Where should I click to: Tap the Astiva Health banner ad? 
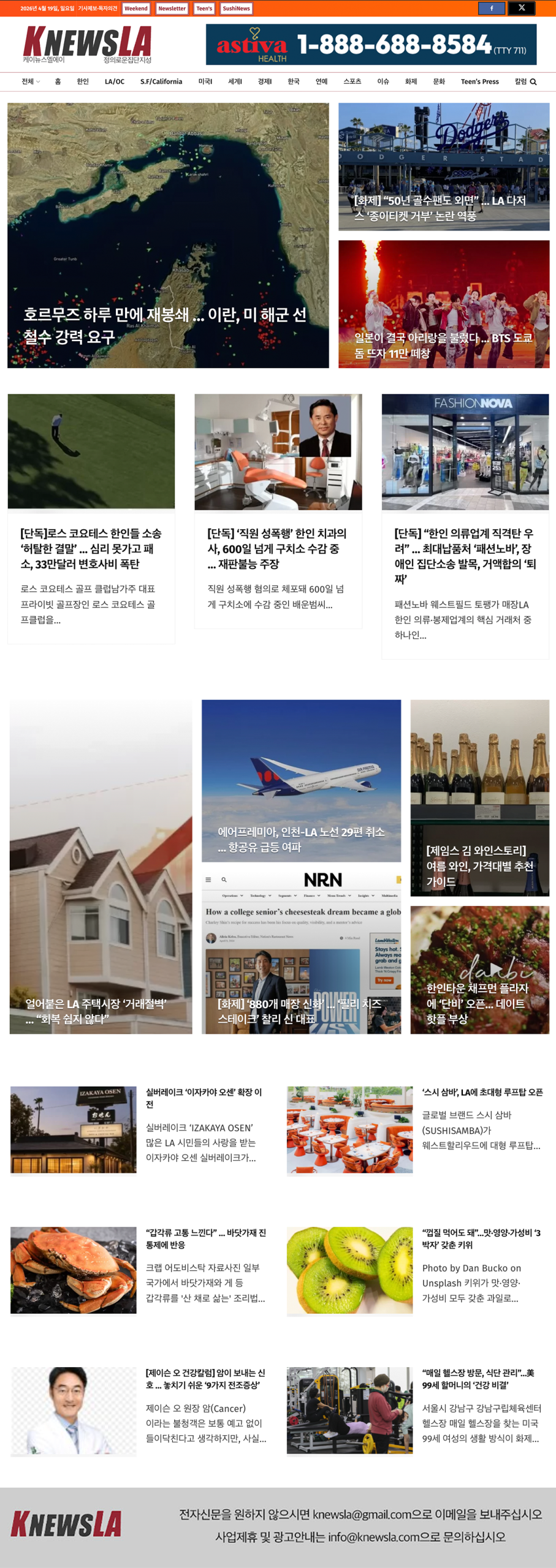[371, 45]
